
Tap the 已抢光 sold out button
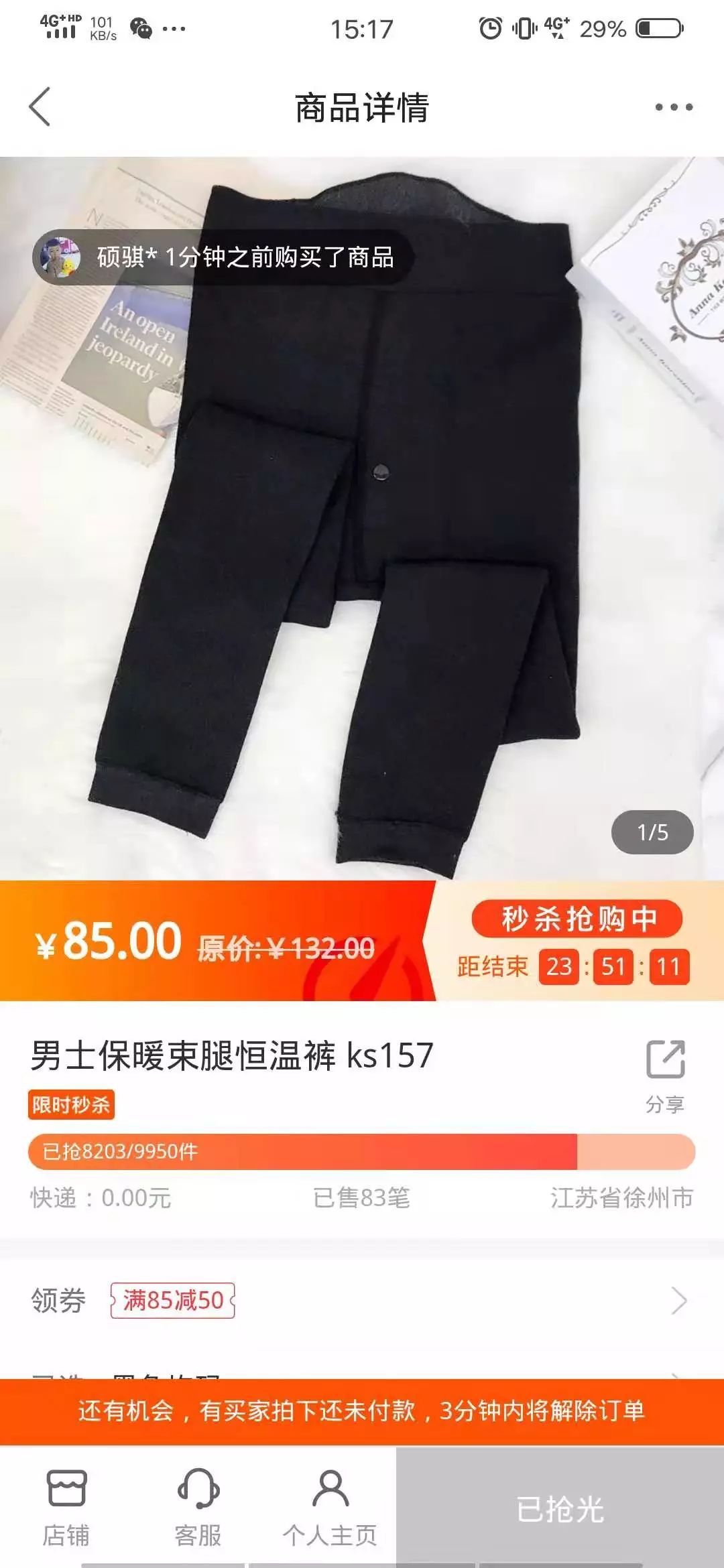tap(560, 1508)
